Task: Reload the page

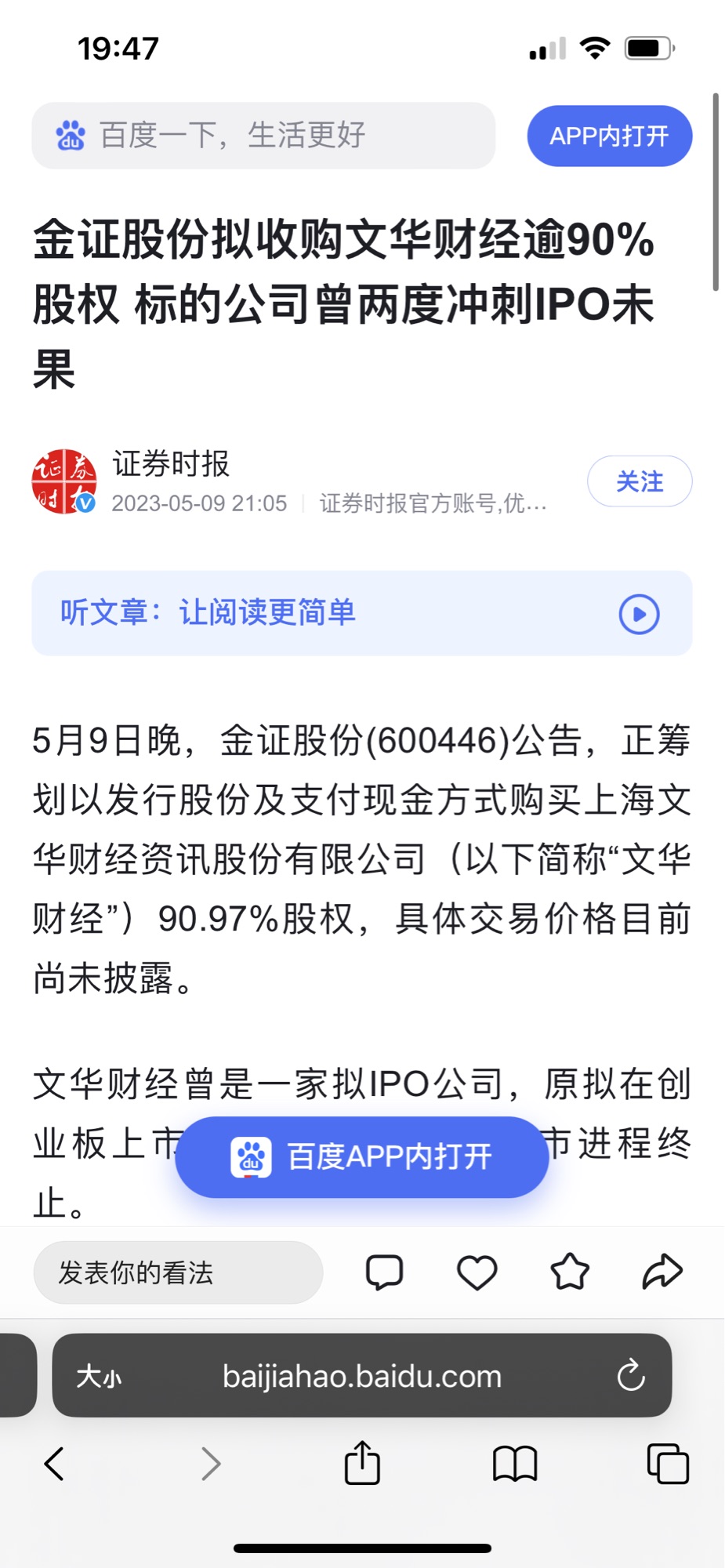Action: [x=630, y=1377]
